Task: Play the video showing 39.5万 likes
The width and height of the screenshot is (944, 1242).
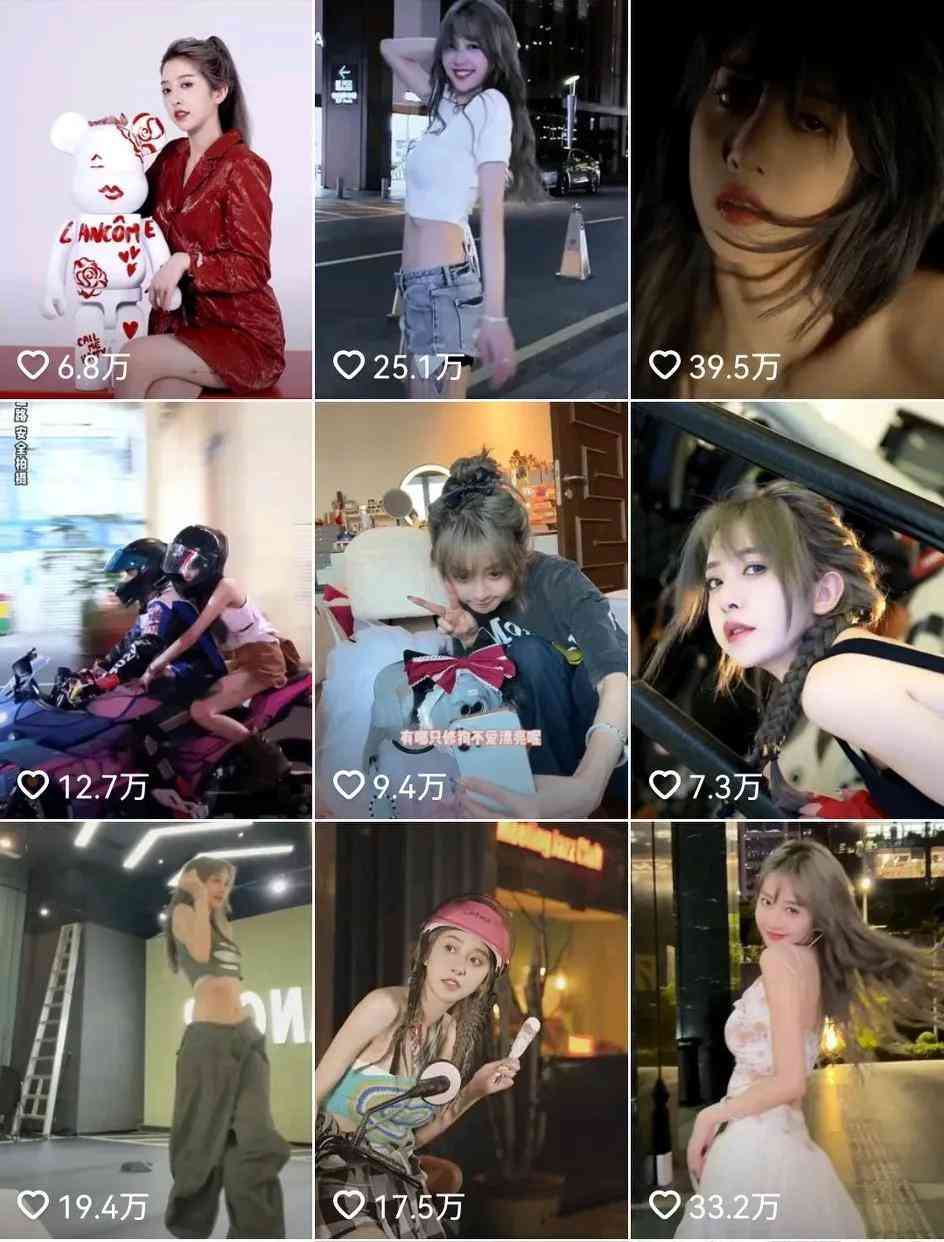Action: [x=787, y=199]
